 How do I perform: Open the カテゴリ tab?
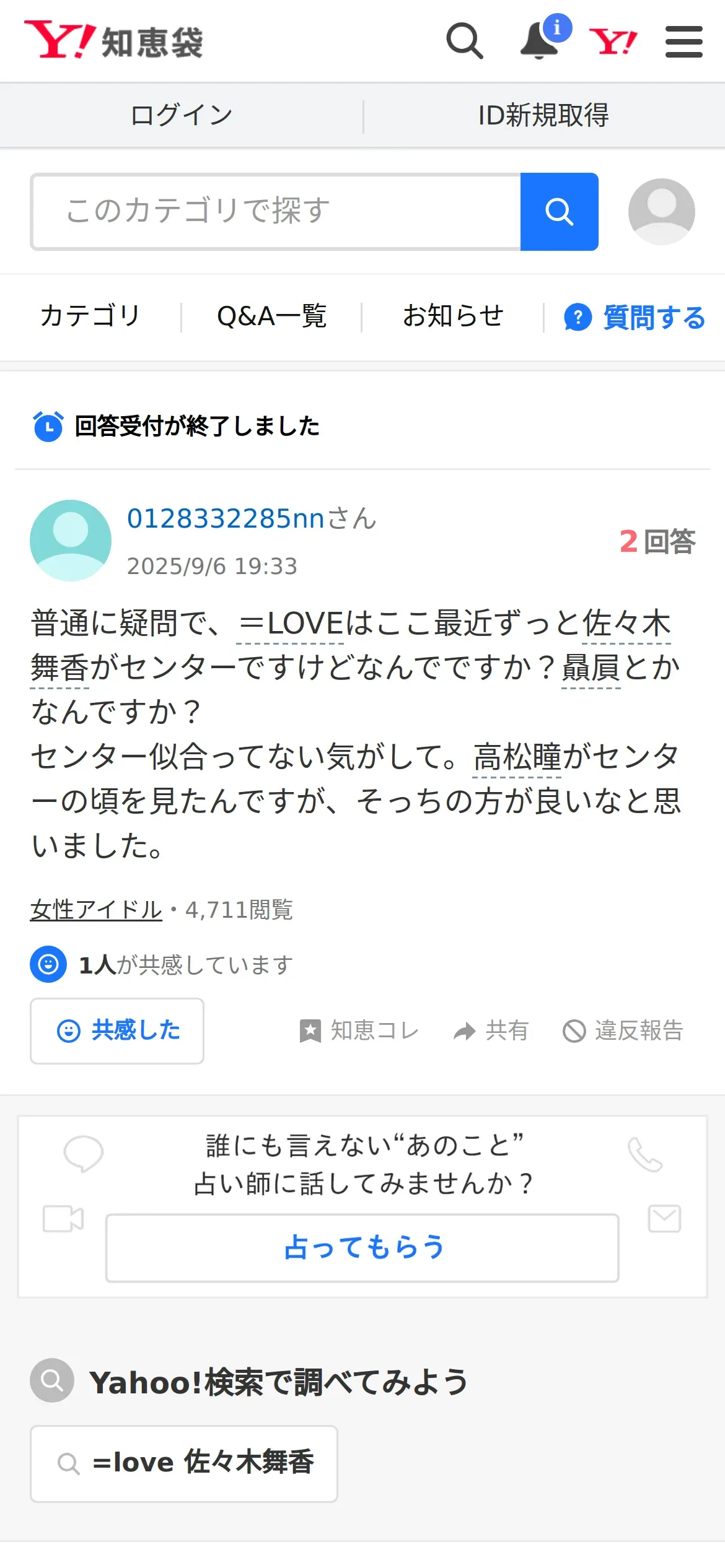[x=90, y=316]
